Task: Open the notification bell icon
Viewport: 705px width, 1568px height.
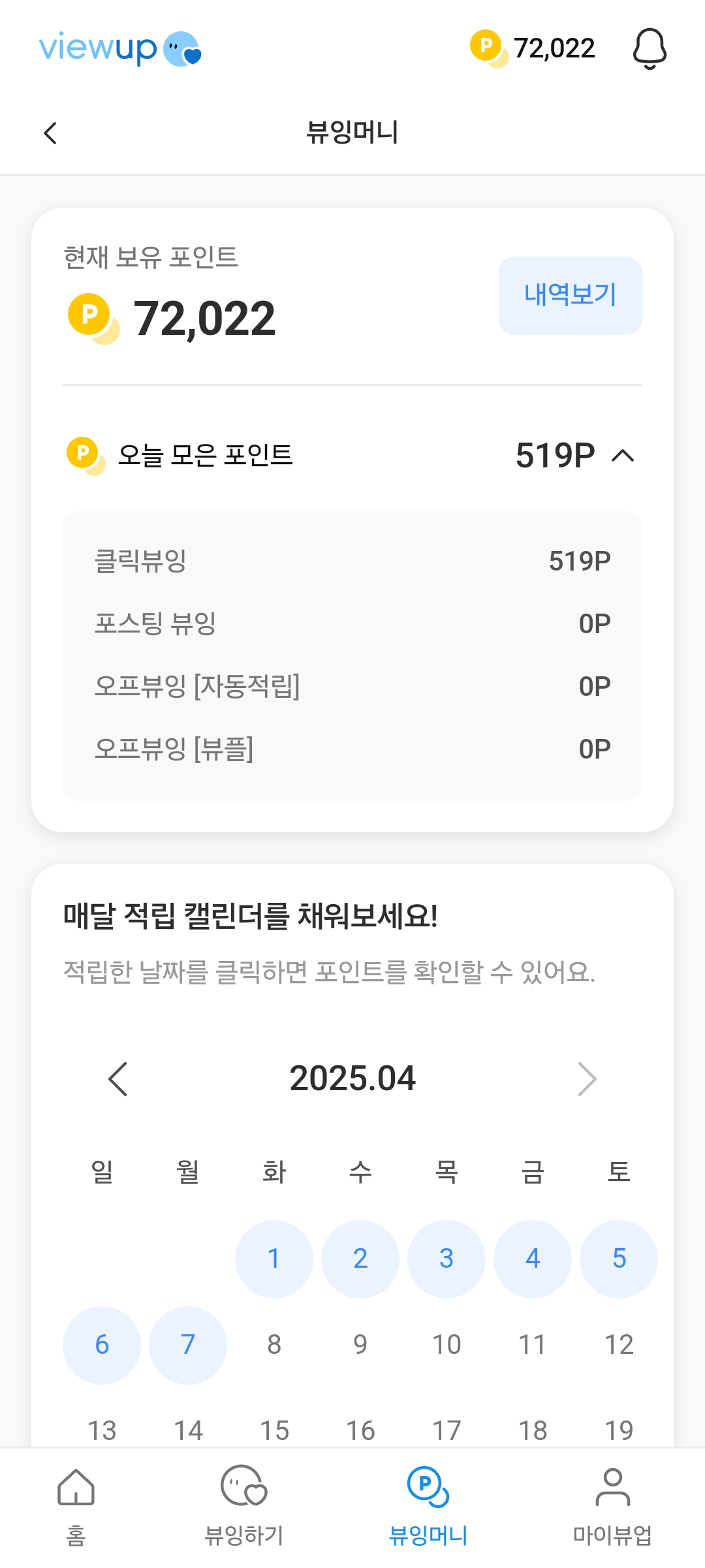Action: (650, 48)
